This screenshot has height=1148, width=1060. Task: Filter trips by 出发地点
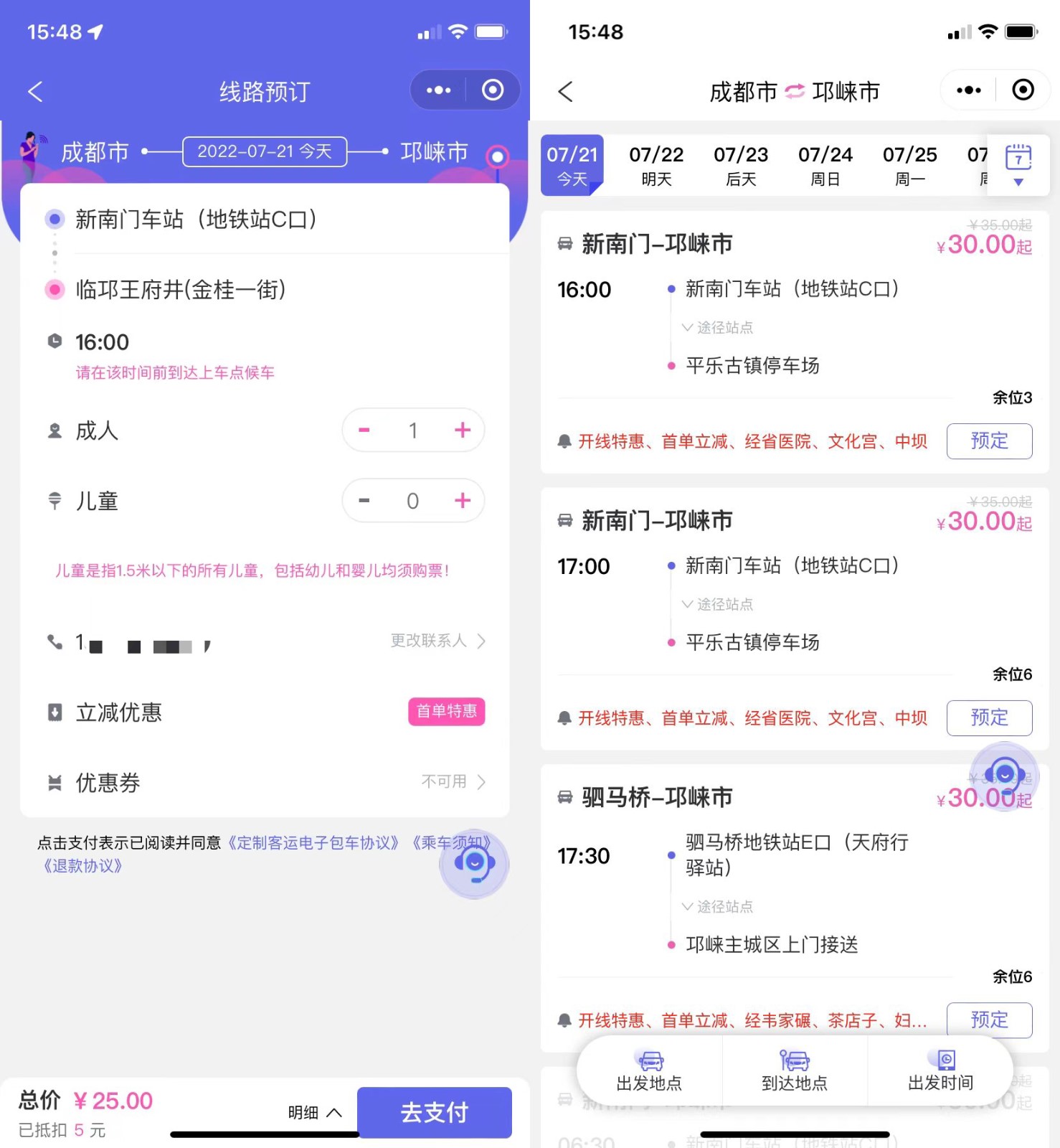[x=649, y=1071]
